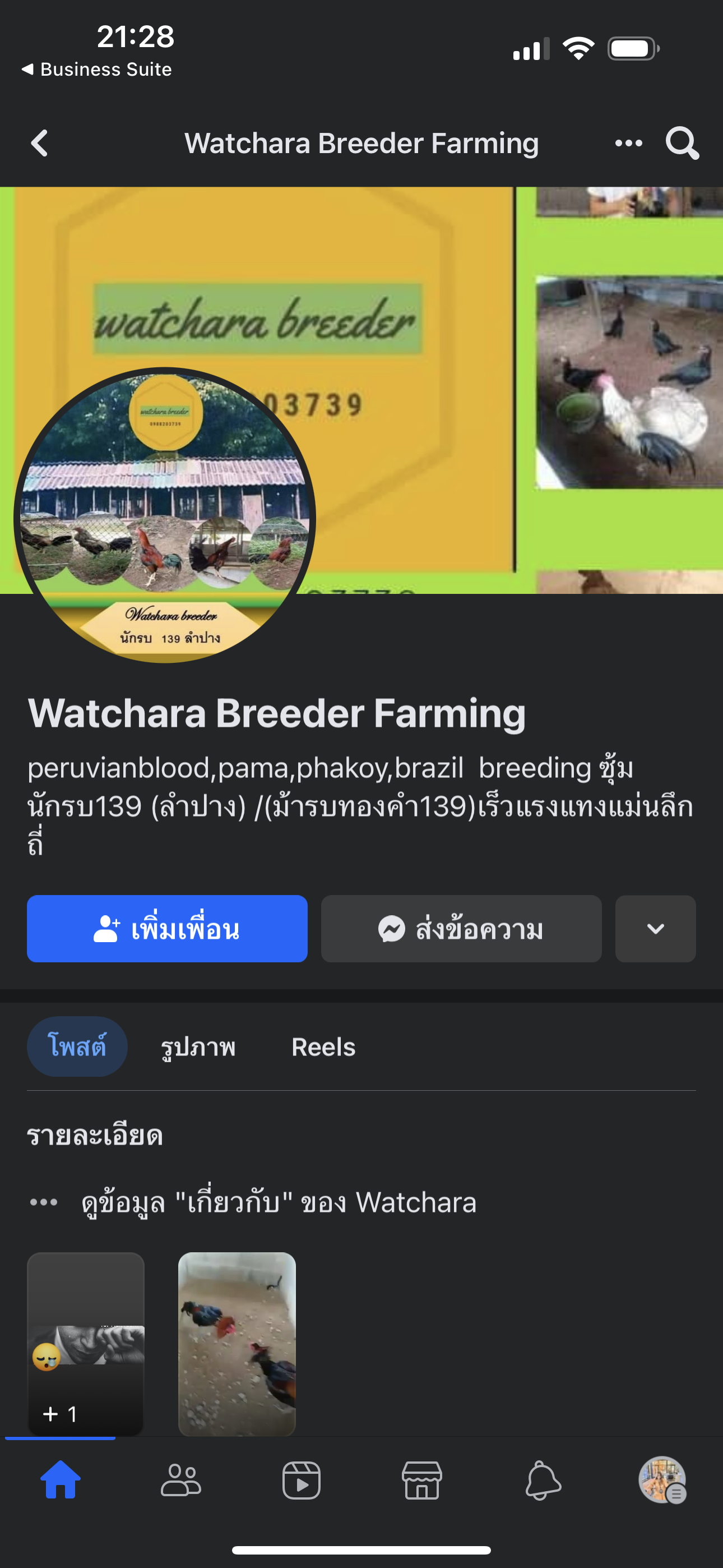Select the โพสต์ tab
The height and width of the screenshot is (1568, 723).
77,1046
